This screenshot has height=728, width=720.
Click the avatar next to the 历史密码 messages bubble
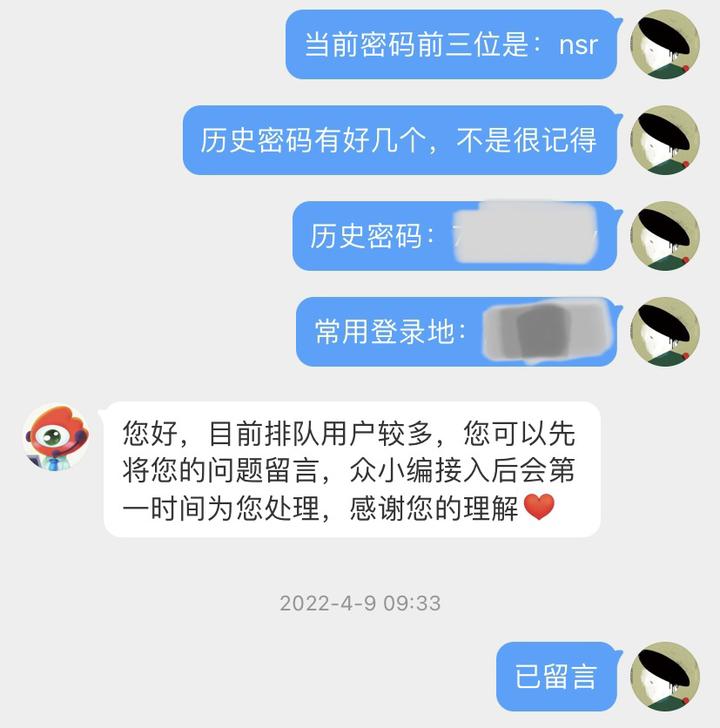pyautogui.click(x=663, y=234)
